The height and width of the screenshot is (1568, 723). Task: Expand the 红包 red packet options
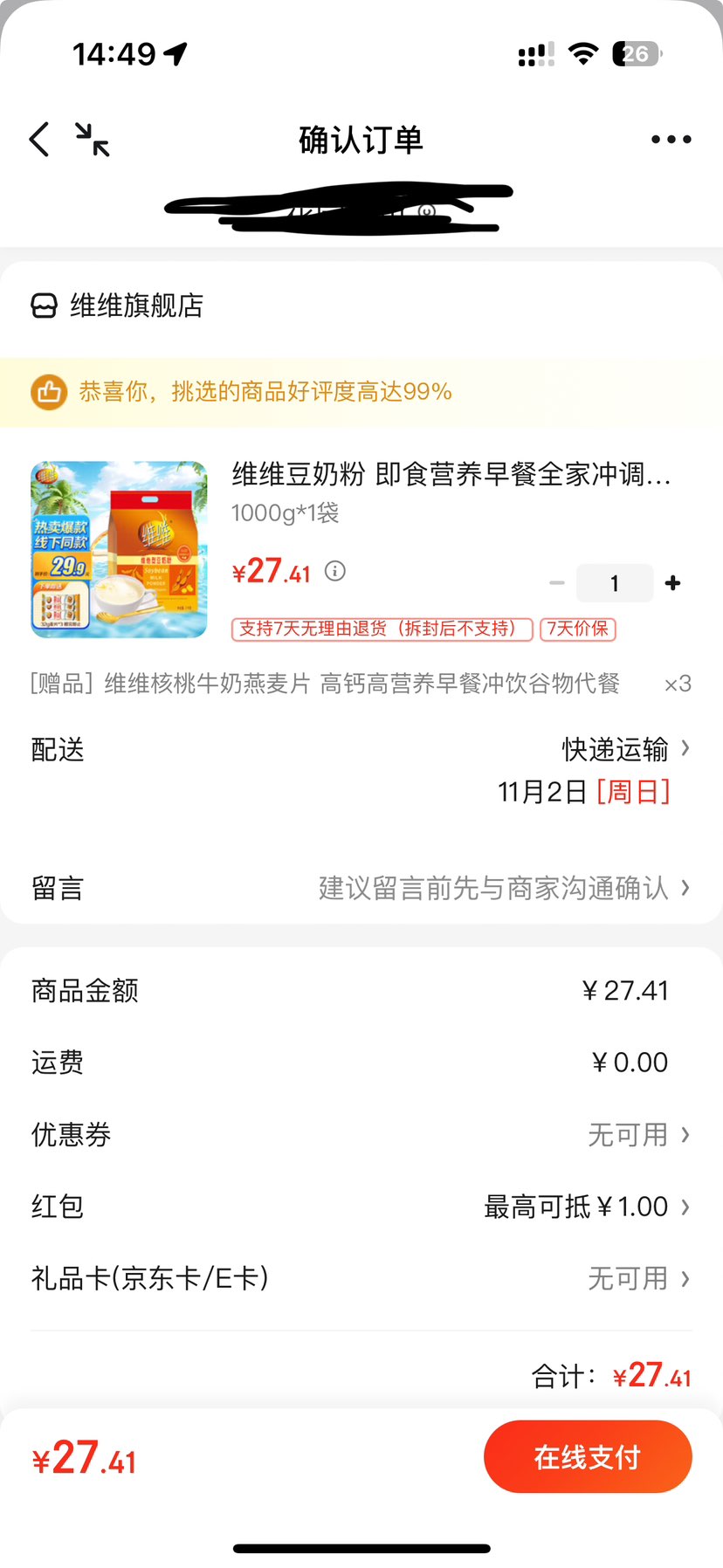click(585, 1206)
